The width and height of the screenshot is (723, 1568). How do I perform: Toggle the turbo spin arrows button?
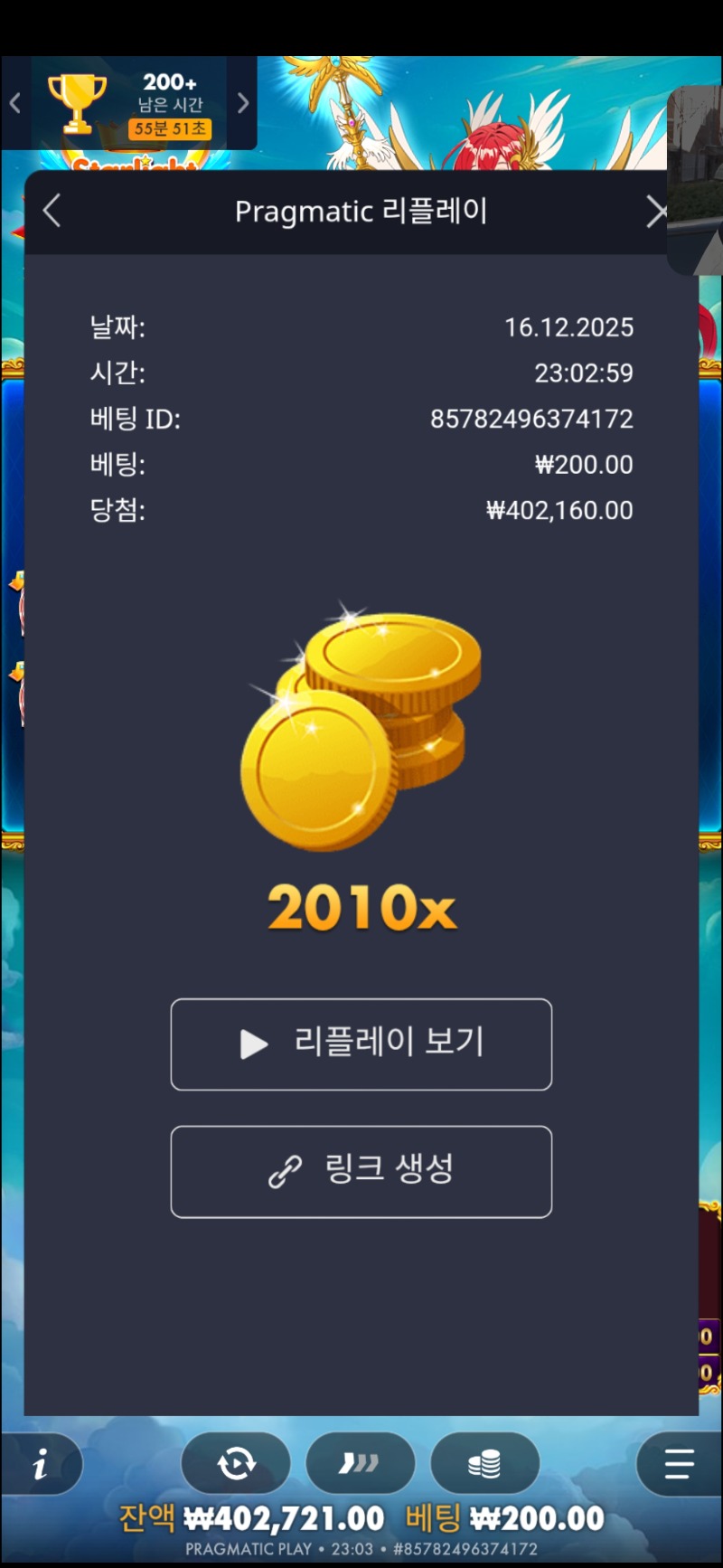point(360,1463)
